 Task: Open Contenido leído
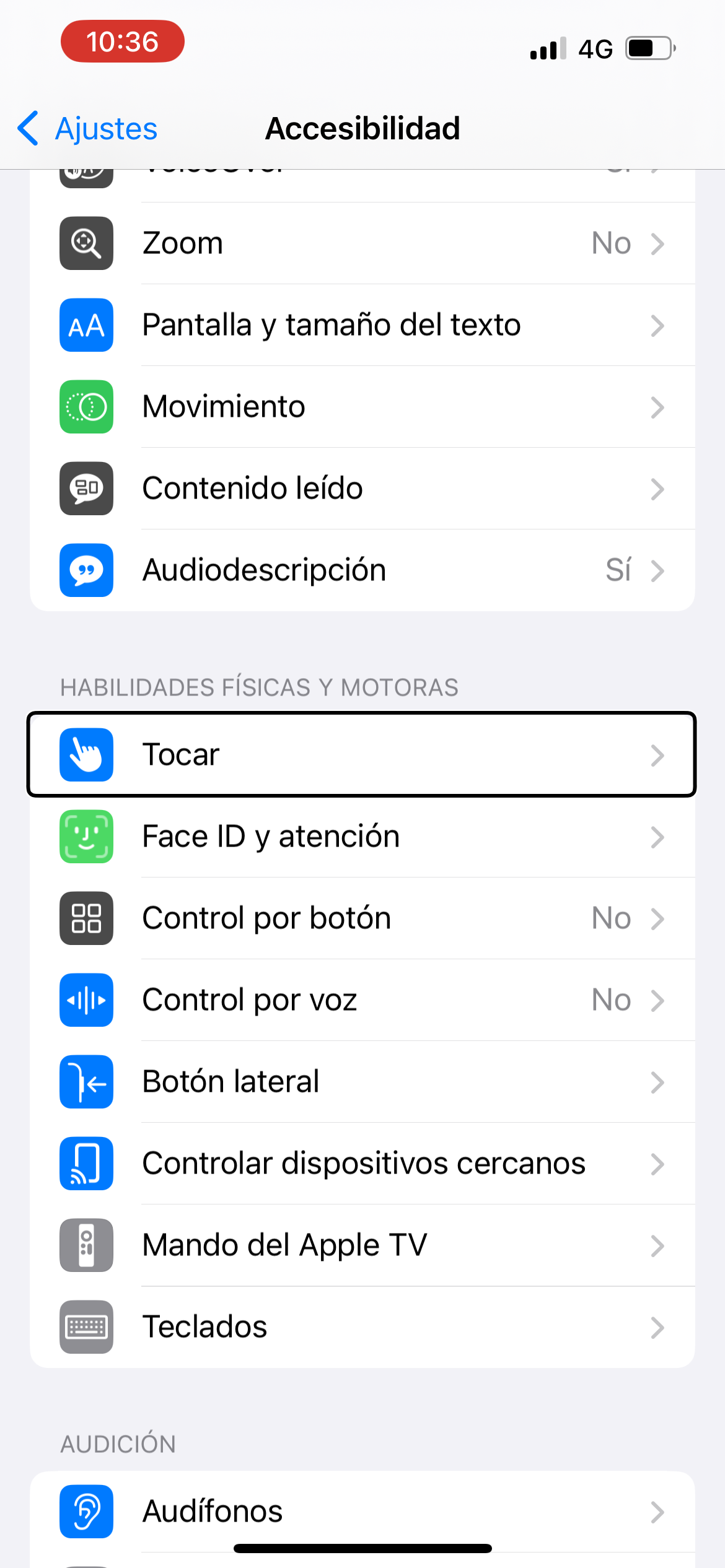point(362,489)
